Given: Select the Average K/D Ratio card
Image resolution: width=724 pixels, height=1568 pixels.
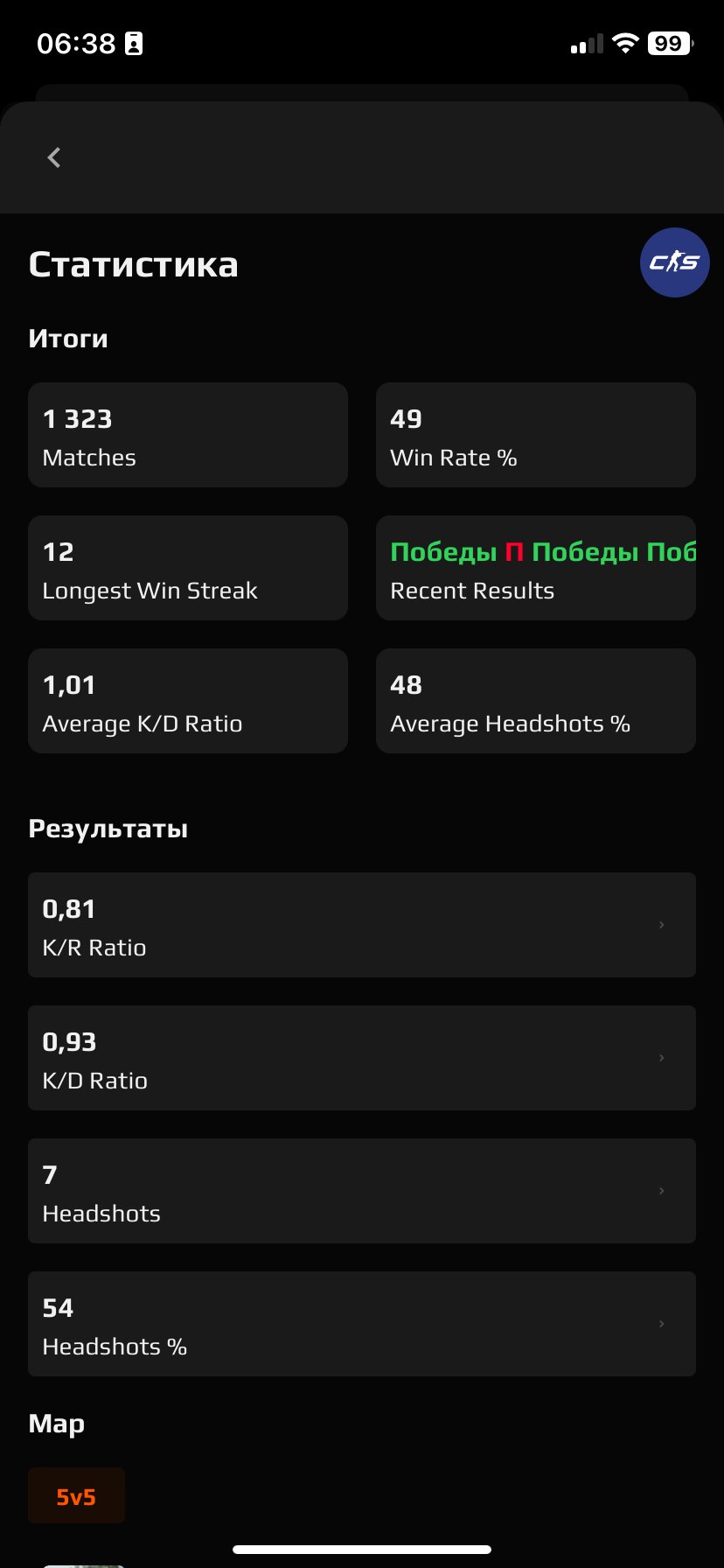Looking at the screenshot, I should 187,700.
